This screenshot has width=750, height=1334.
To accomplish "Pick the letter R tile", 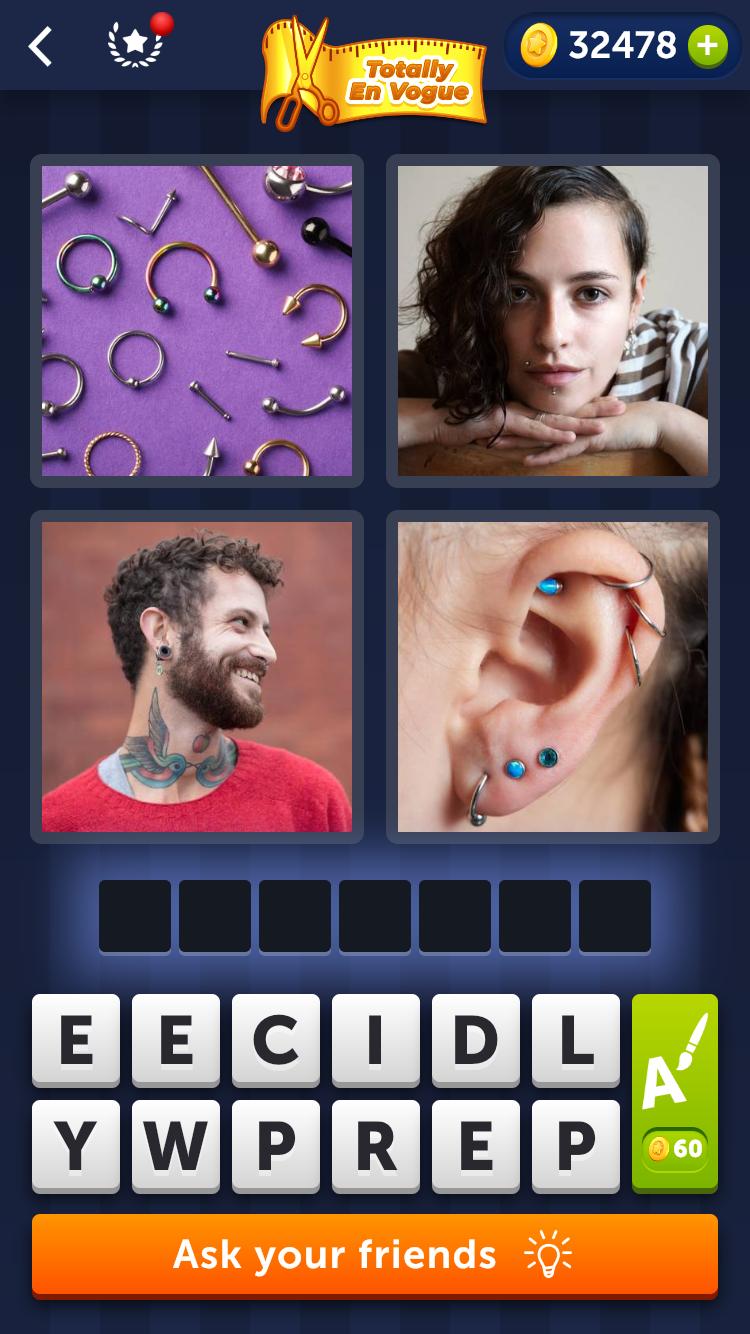I will point(376,1146).
